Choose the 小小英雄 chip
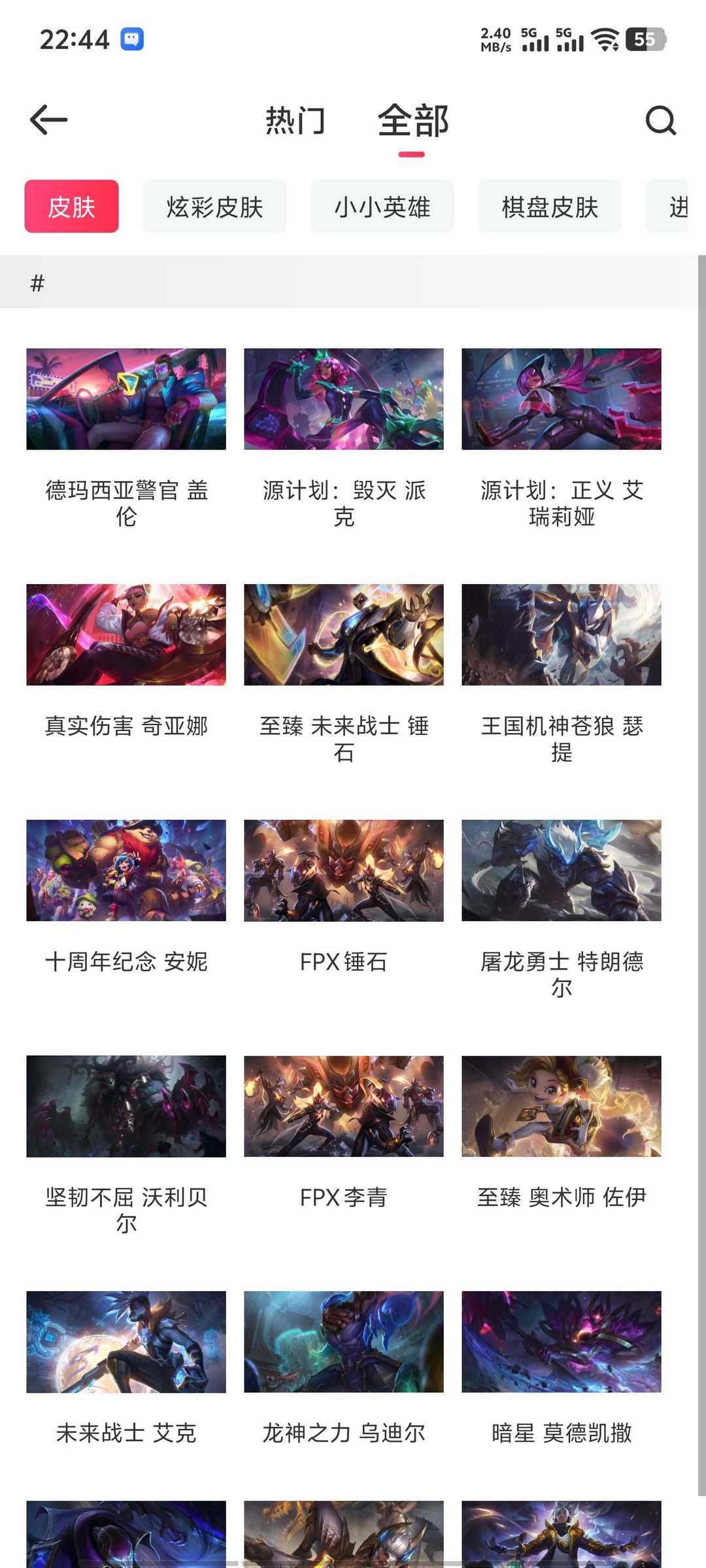Image resolution: width=706 pixels, height=1568 pixels. click(382, 206)
